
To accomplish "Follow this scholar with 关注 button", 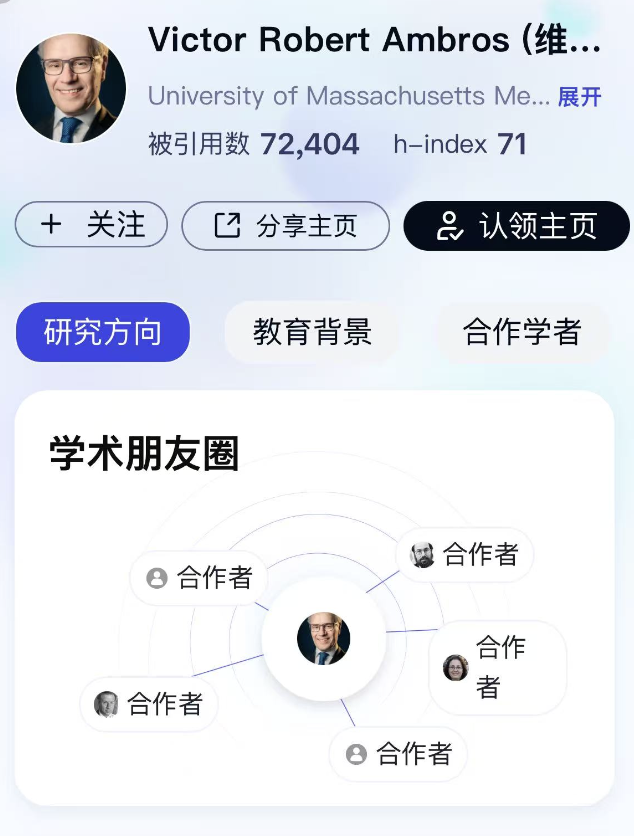I will 91,225.
